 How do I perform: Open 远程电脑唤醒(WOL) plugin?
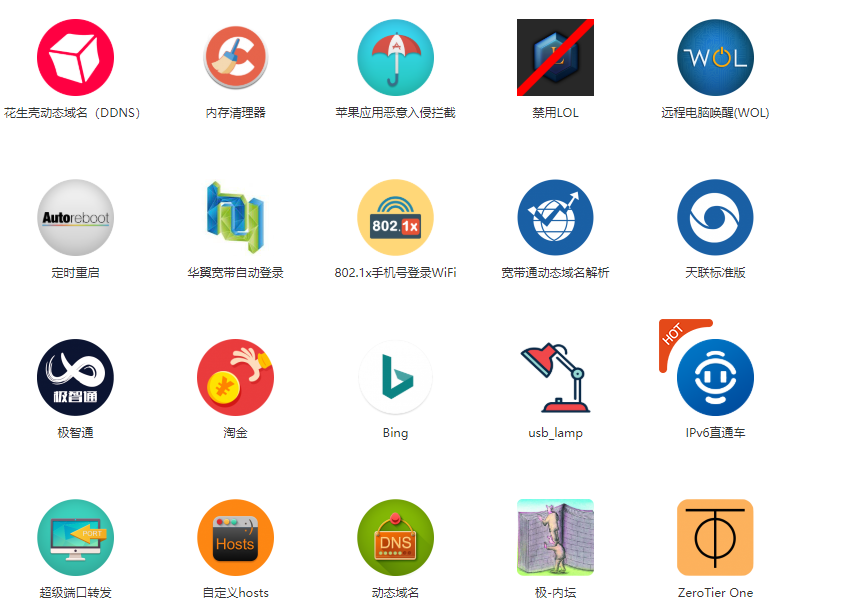(715, 58)
